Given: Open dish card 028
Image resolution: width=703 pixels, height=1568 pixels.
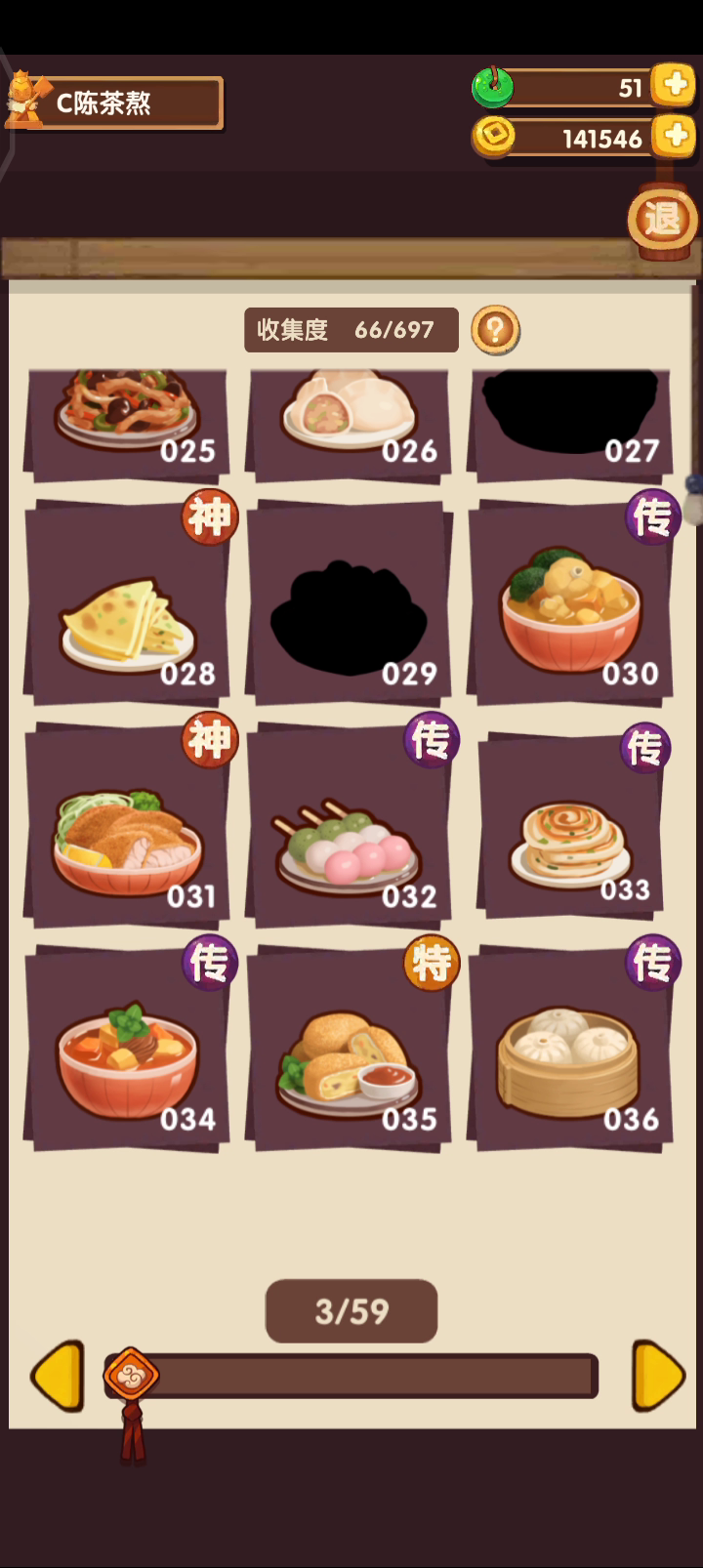Looking at the screenshot, I should [x=128, y=602].
